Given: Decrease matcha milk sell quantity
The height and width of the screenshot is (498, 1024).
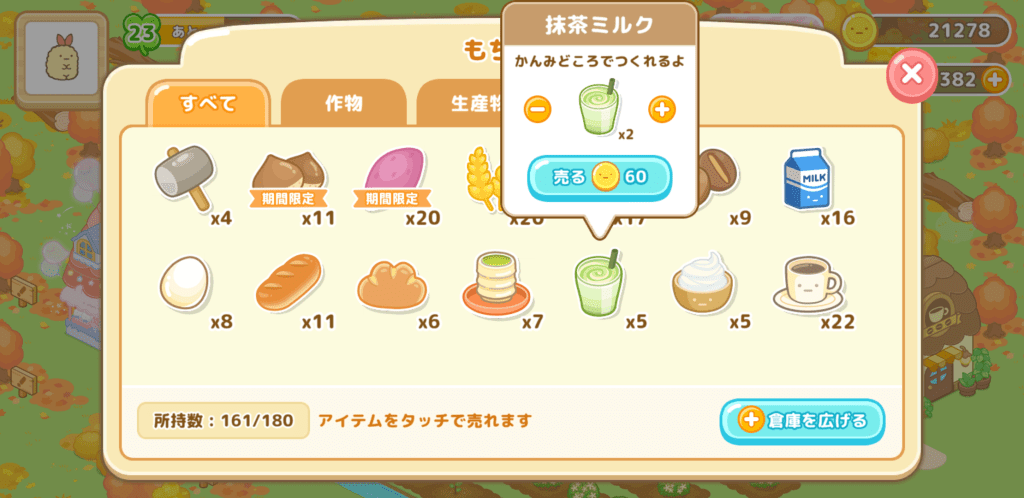Looking at the screenshot, I should click(x=537, y=109).
